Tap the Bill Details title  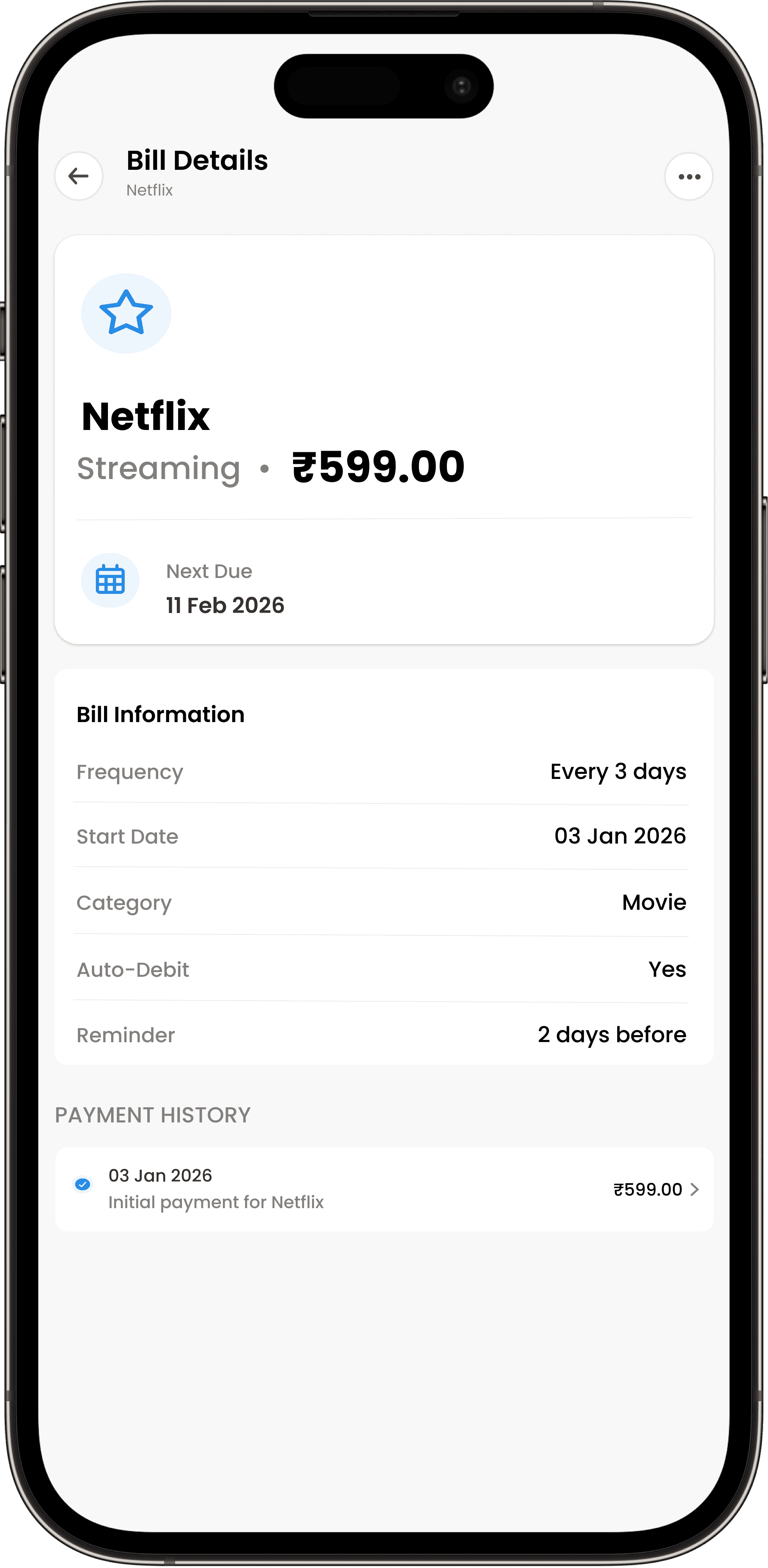click(196, 160)
